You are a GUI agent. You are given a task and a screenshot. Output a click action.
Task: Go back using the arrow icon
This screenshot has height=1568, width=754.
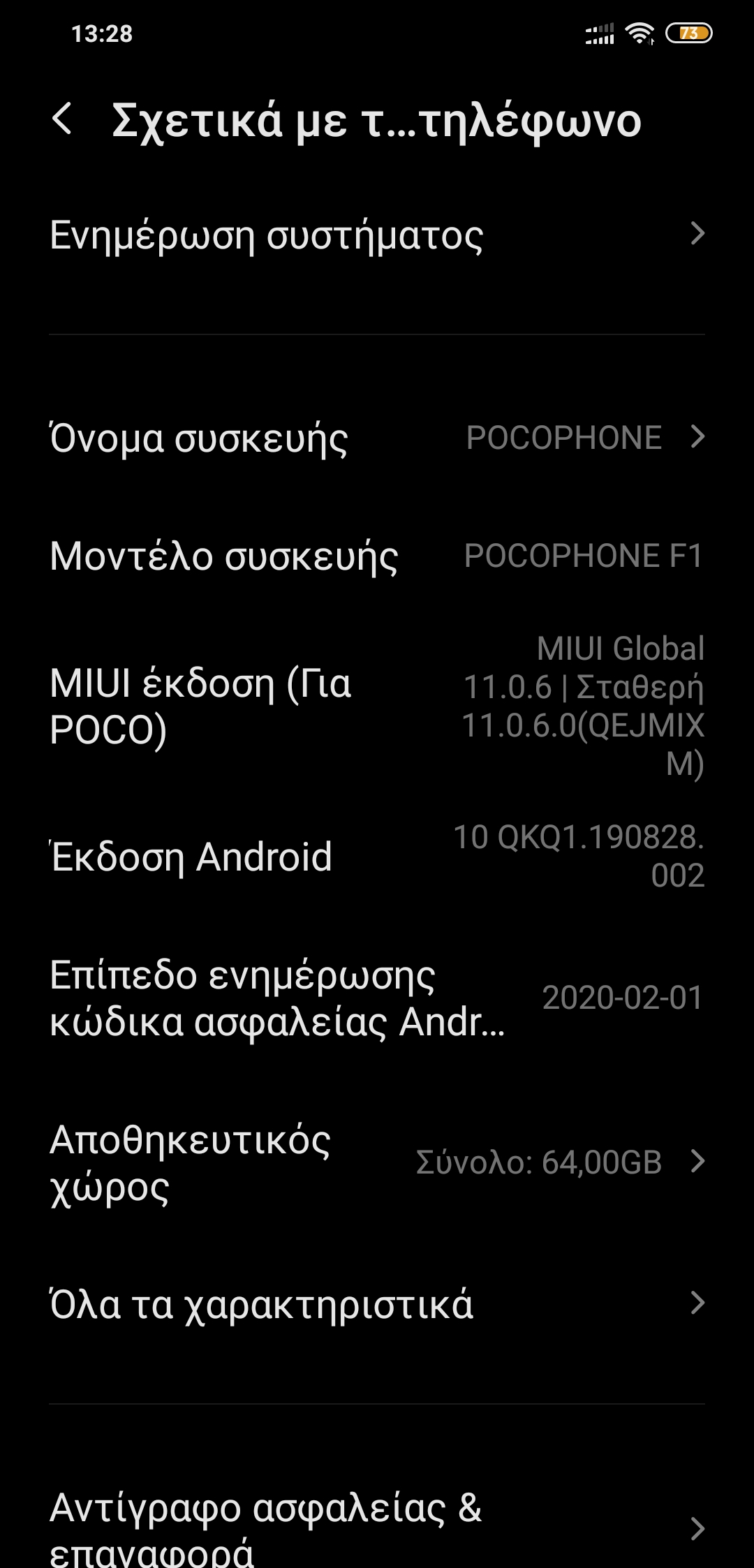[62, 119]
